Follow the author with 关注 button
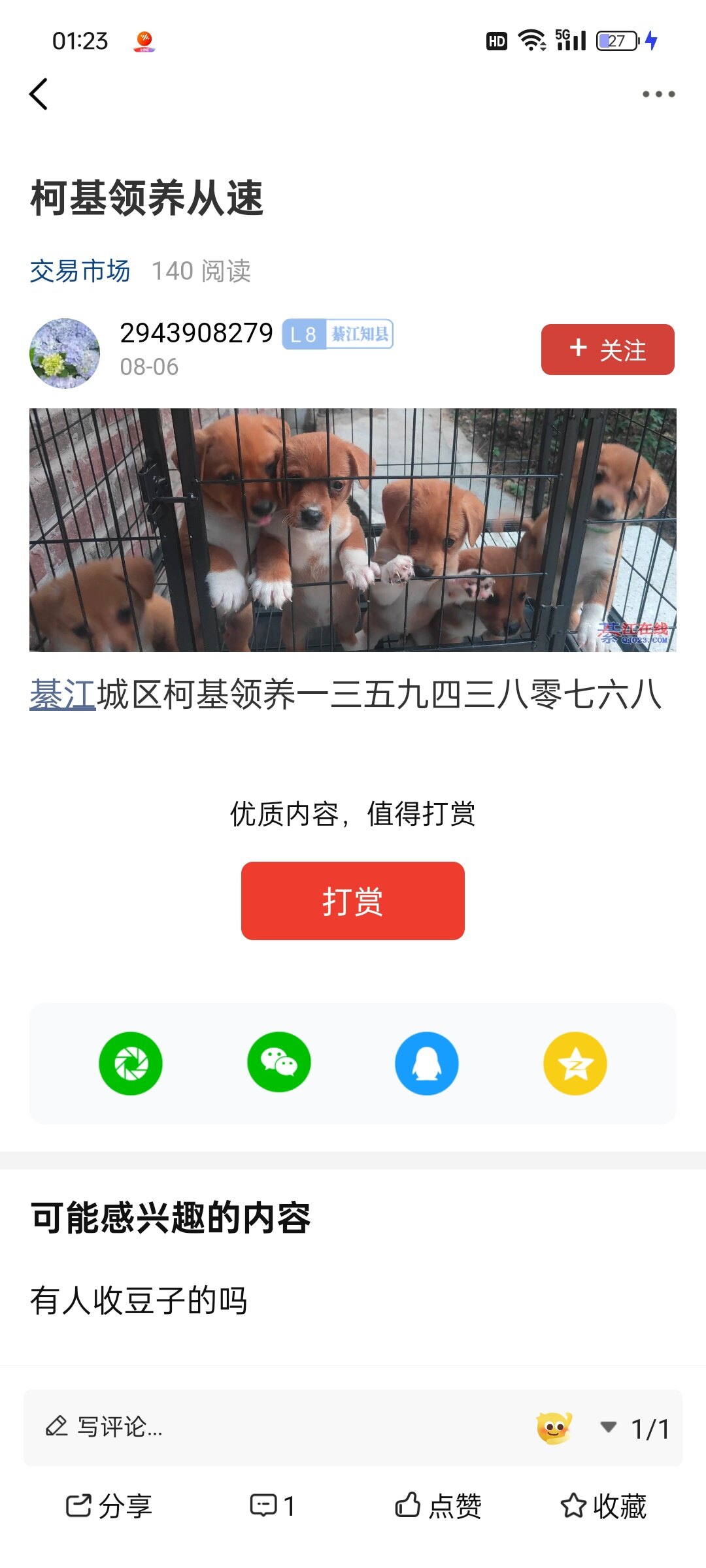The image size is (706, 1568). [607, 350]
